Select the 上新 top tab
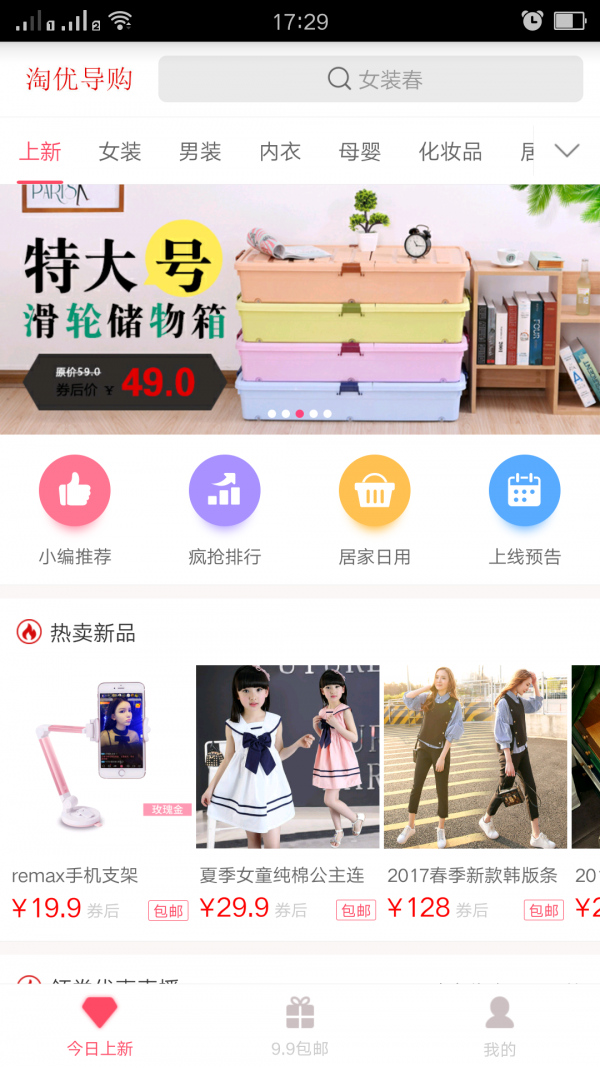The image size is (600, 1067). pos(40,151)
